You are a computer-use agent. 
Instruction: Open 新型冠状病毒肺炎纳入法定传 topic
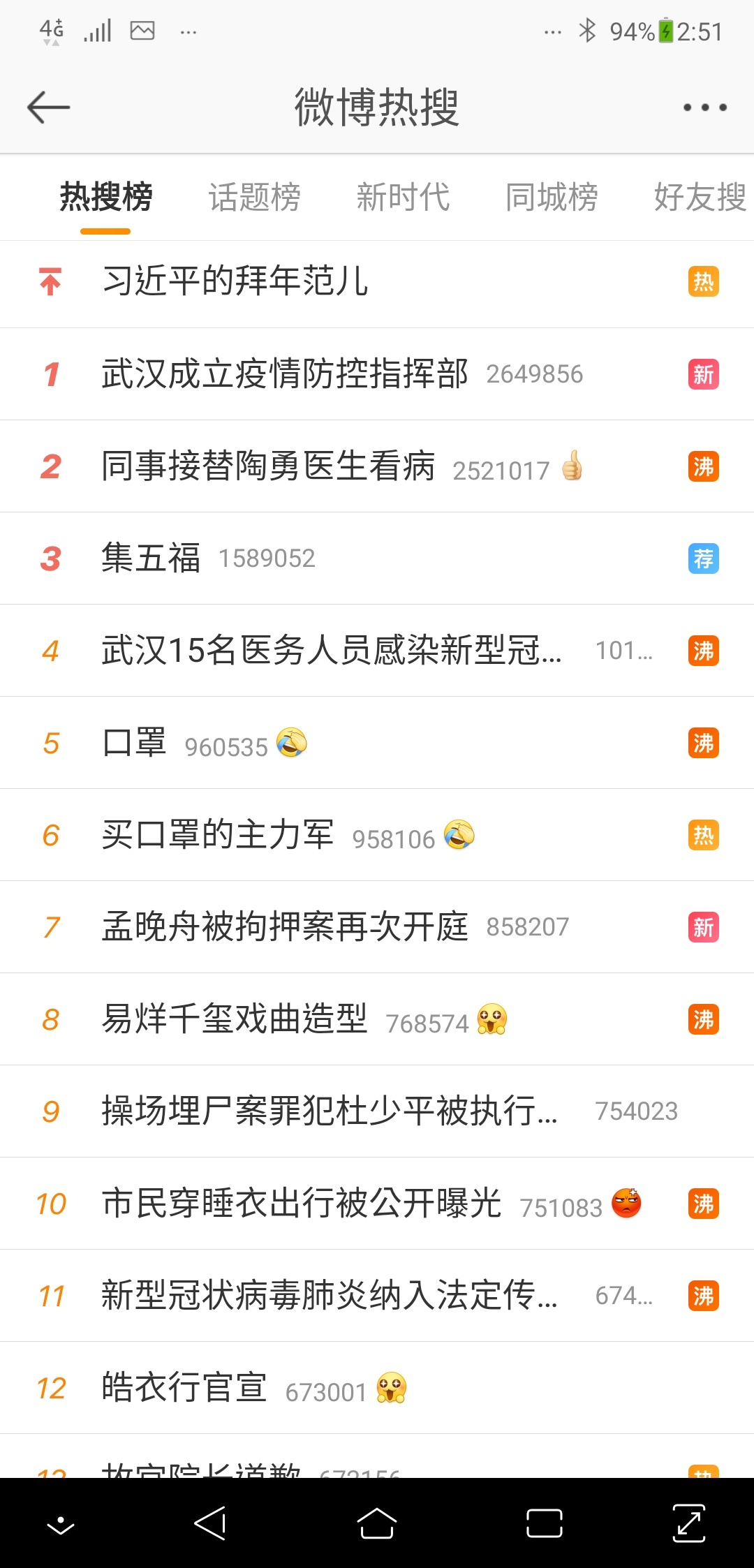[377, 1296]
